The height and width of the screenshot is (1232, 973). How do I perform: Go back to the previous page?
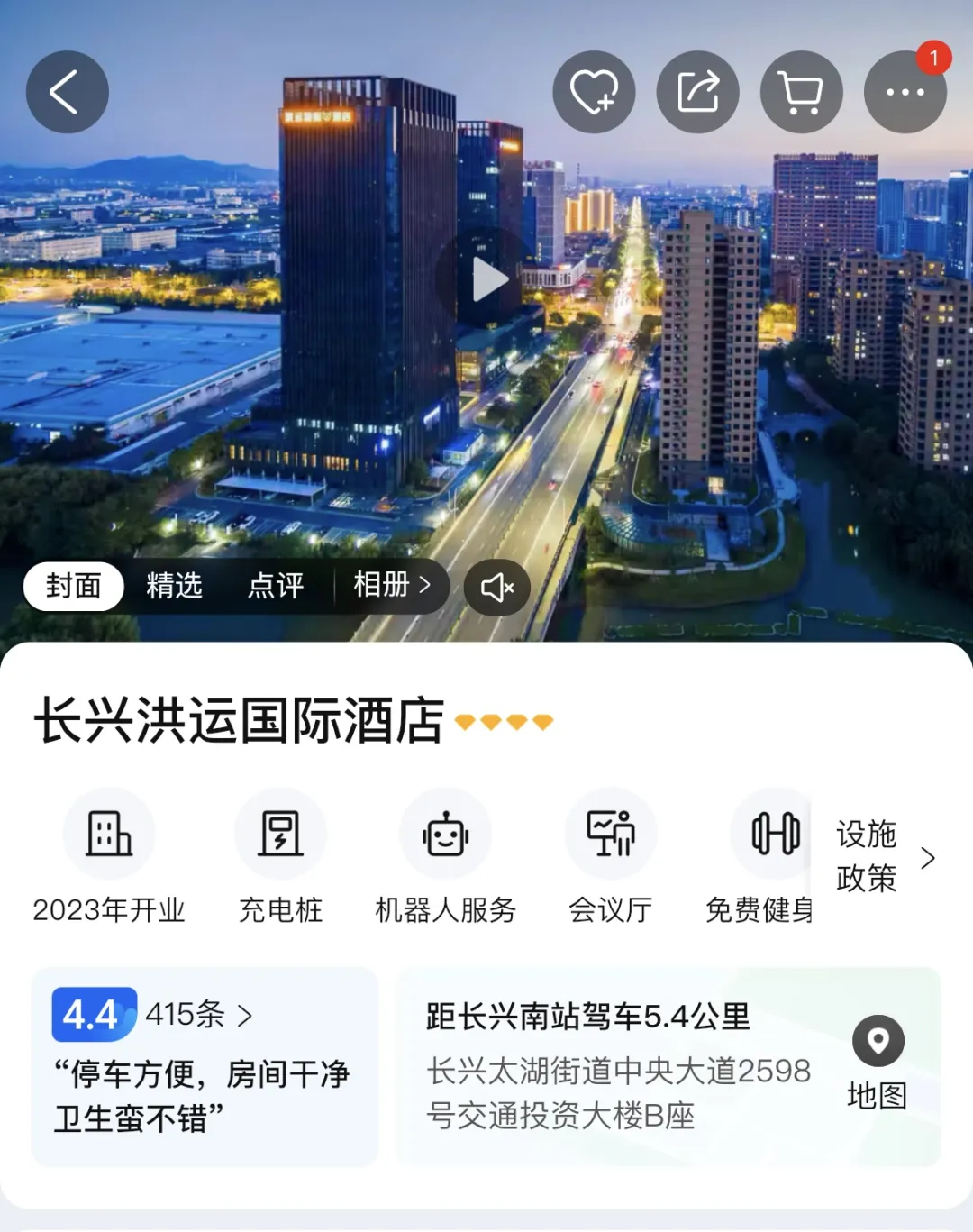click(67, 92)
